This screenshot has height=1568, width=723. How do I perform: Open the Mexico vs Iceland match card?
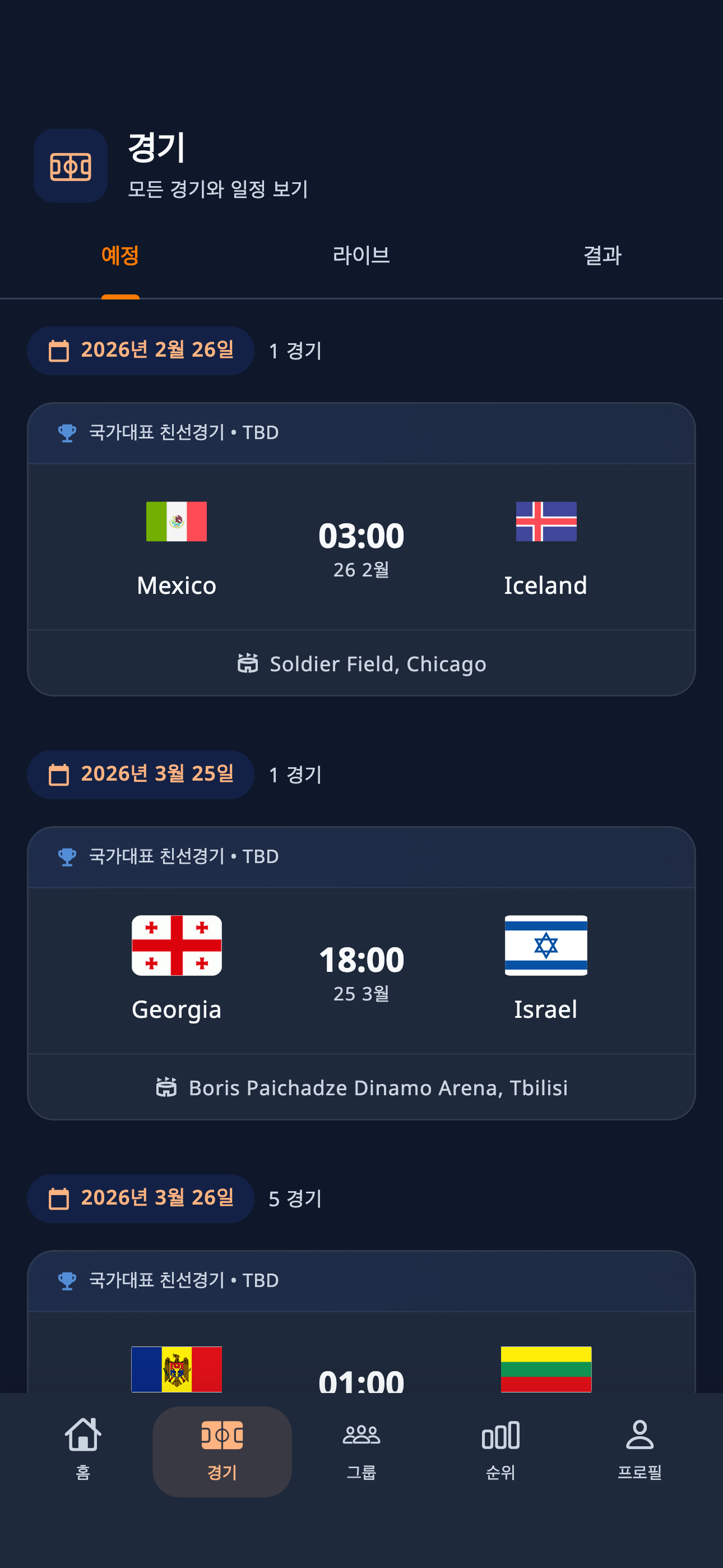[361, 548]
